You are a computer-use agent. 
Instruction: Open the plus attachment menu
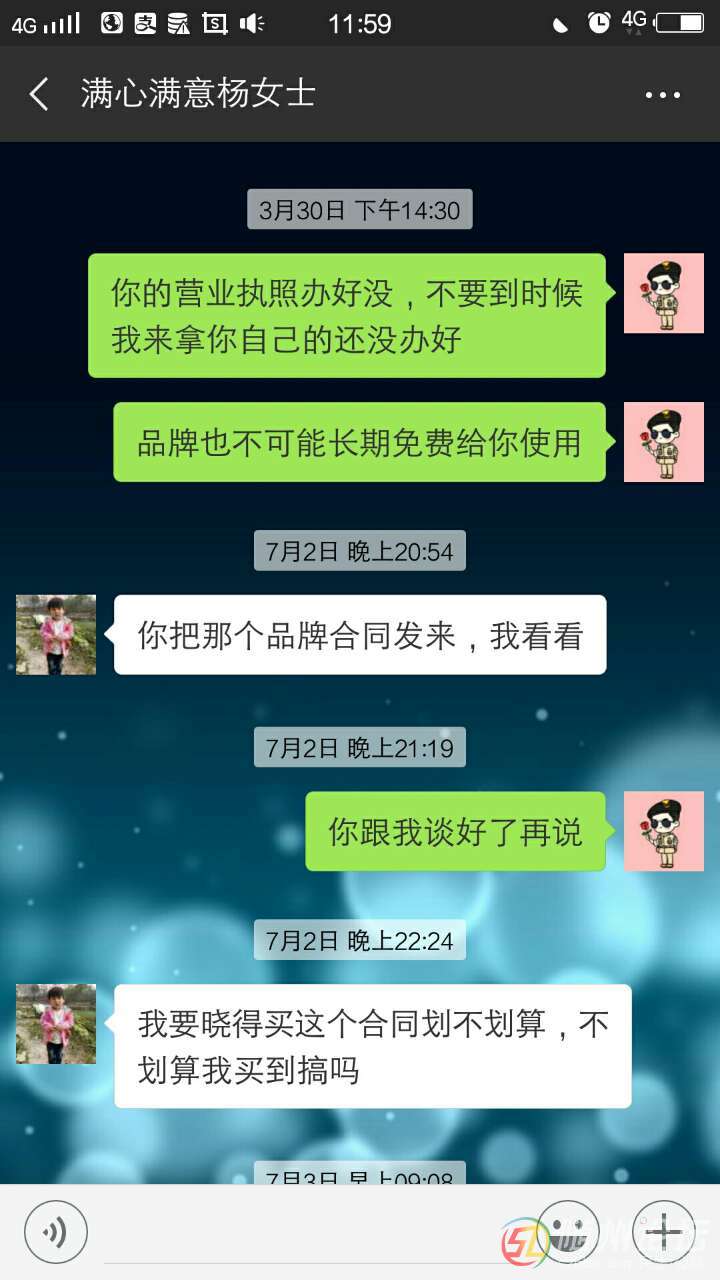tap(664, 1232)
